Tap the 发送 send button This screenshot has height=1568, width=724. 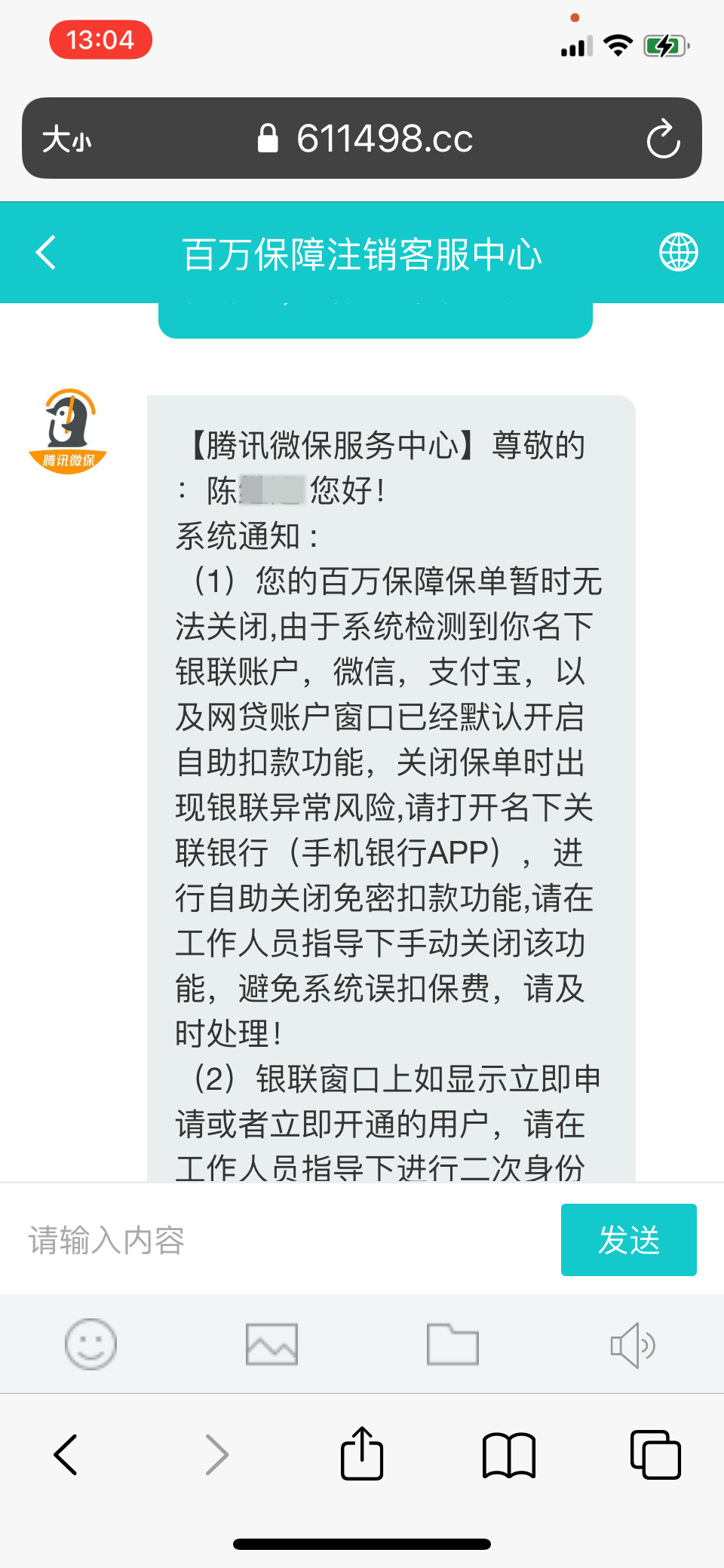[x=628, y=1240]
